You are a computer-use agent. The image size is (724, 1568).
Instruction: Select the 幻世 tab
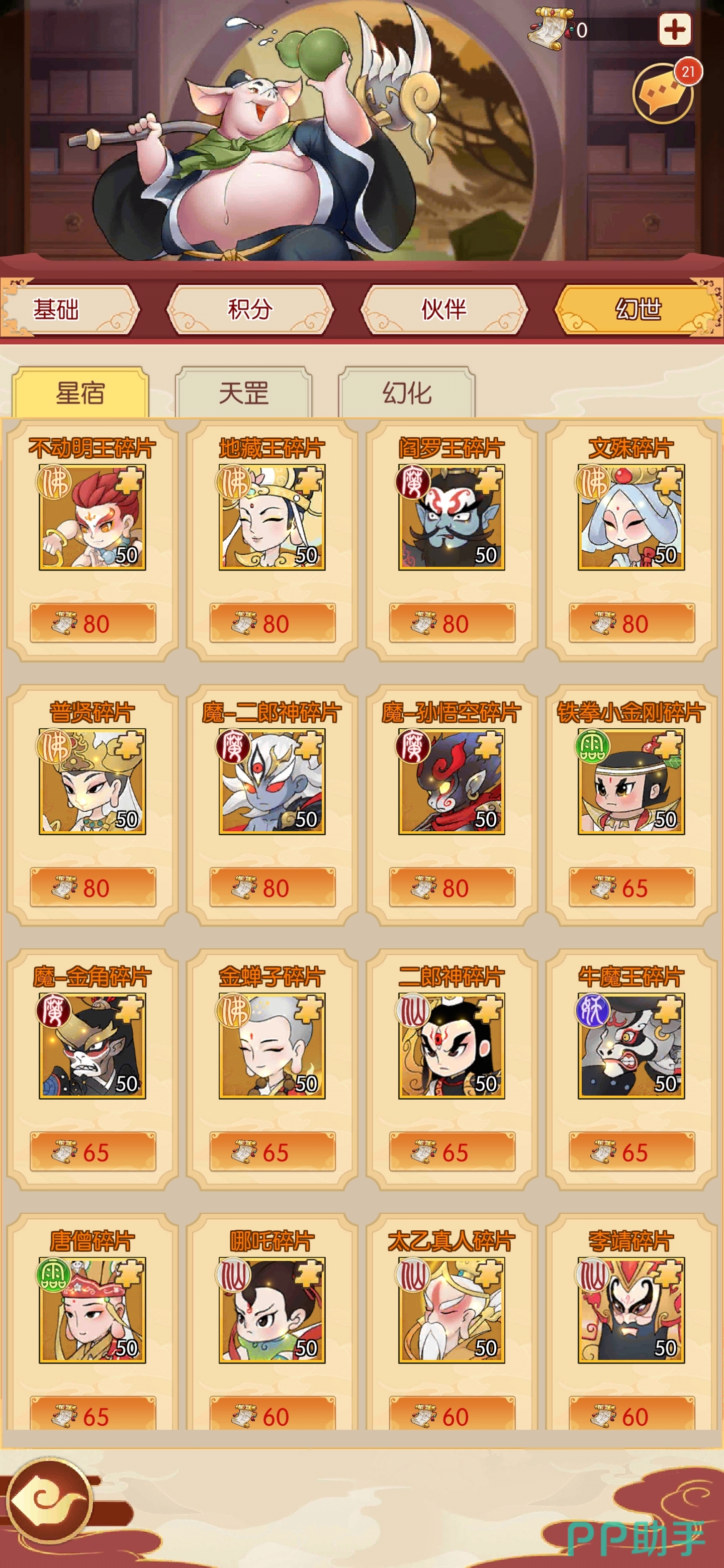[x=637, y=310]
